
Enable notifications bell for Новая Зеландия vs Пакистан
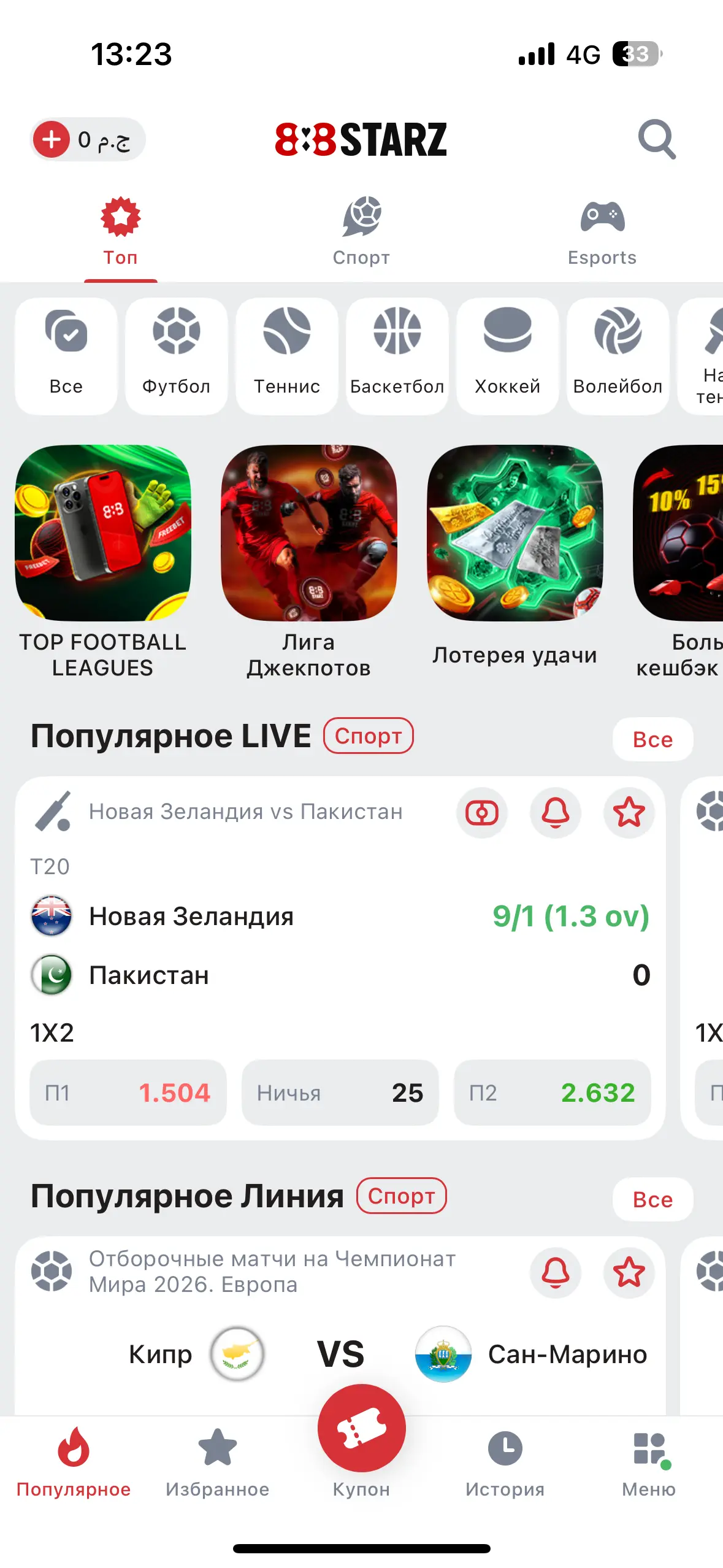(x=556, y=813)
